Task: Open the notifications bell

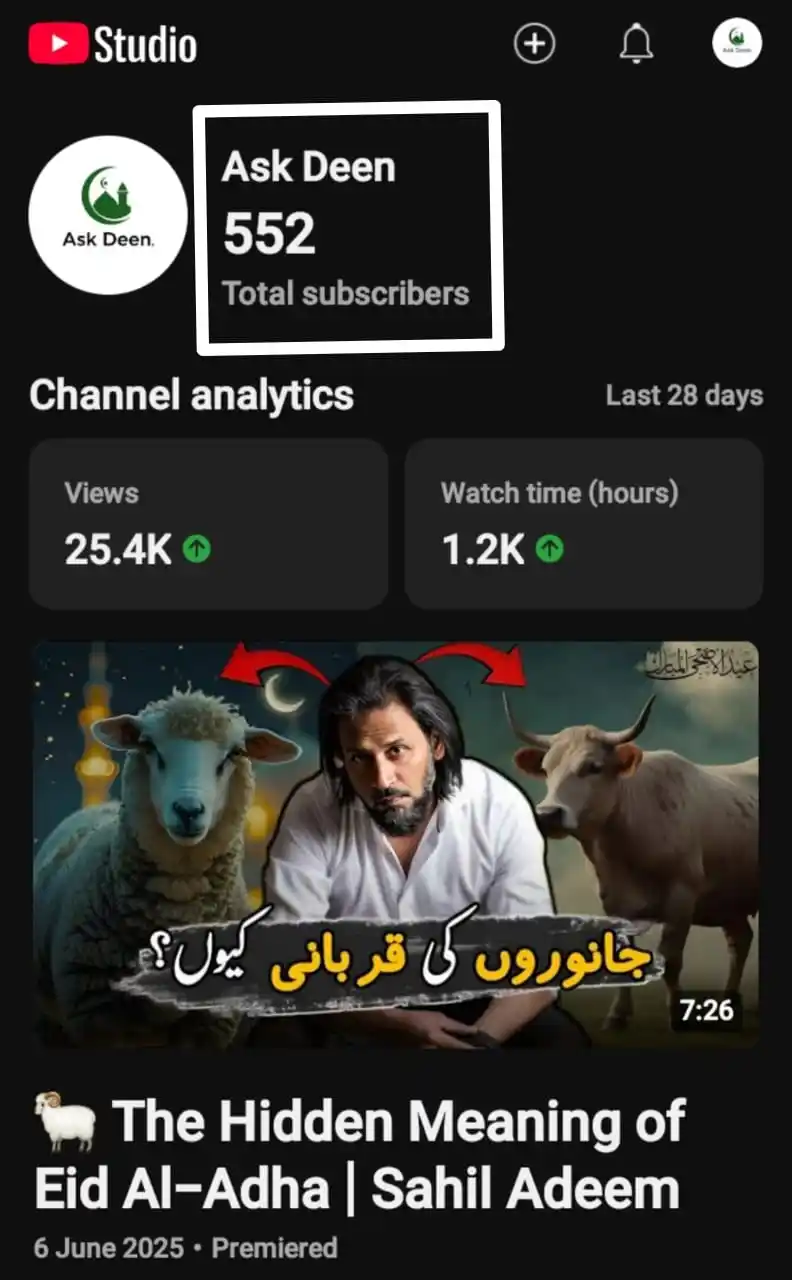Action: pyautogui.click(x=636, y=44)
